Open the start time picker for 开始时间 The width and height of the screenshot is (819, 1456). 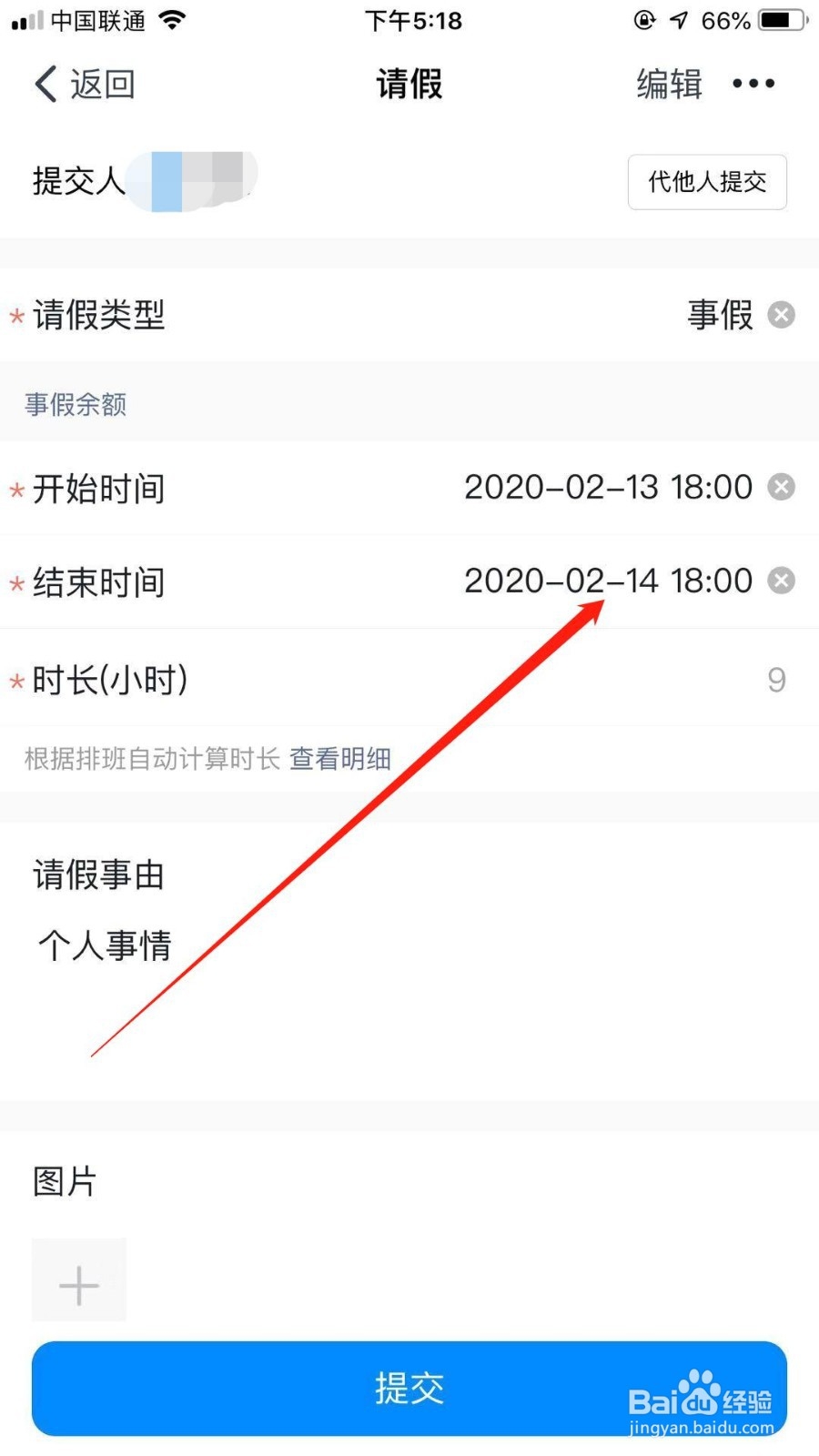608,488
